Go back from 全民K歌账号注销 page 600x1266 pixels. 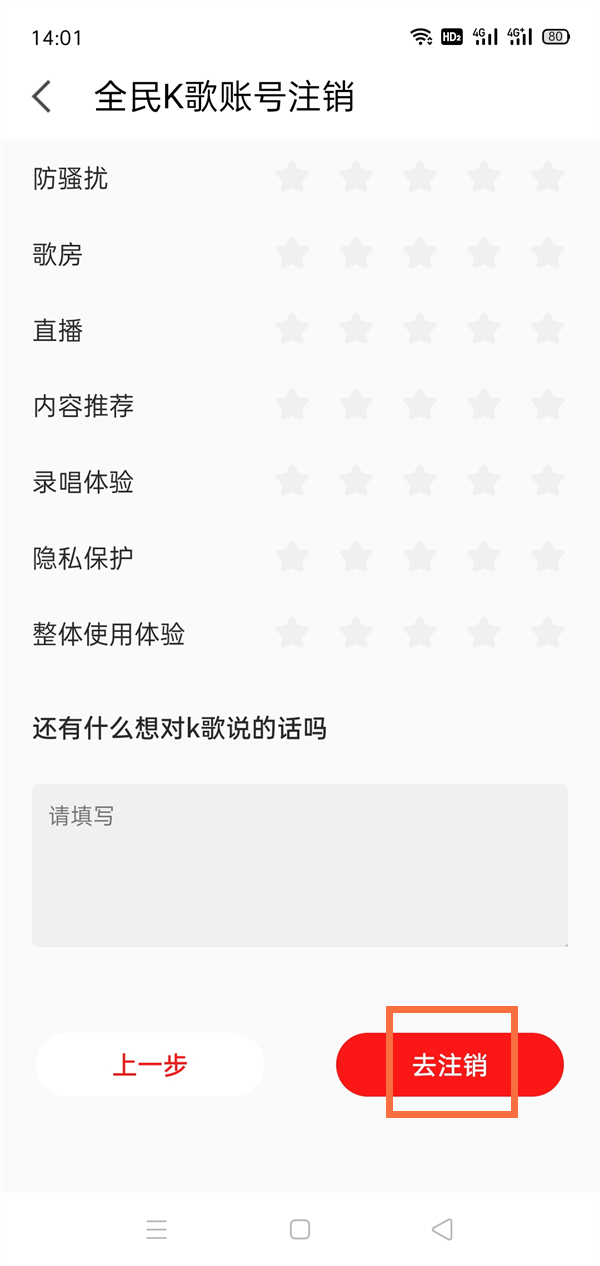point(41,97)
